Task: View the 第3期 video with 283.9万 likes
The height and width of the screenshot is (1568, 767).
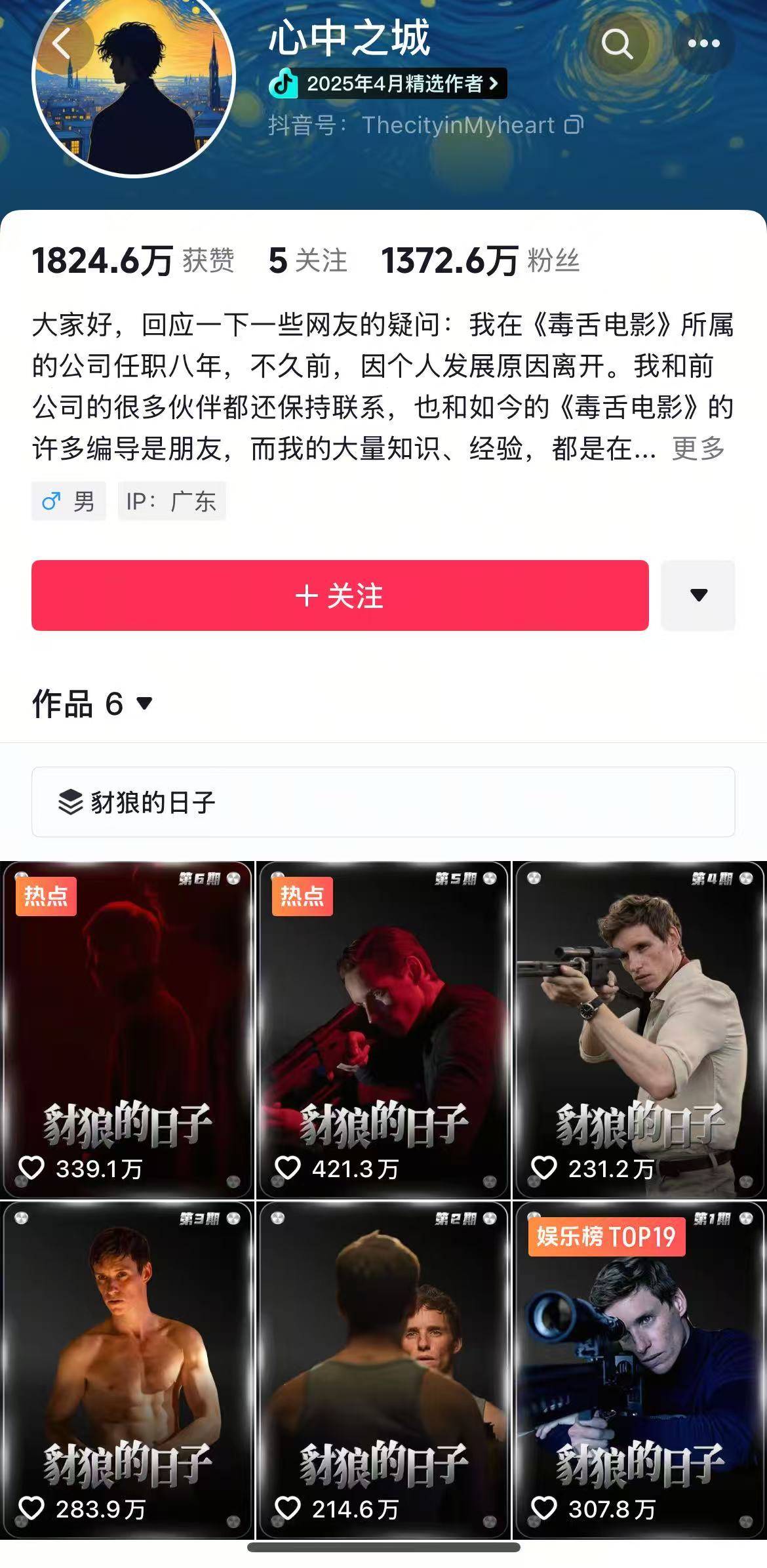Action: click(128, 1370)
